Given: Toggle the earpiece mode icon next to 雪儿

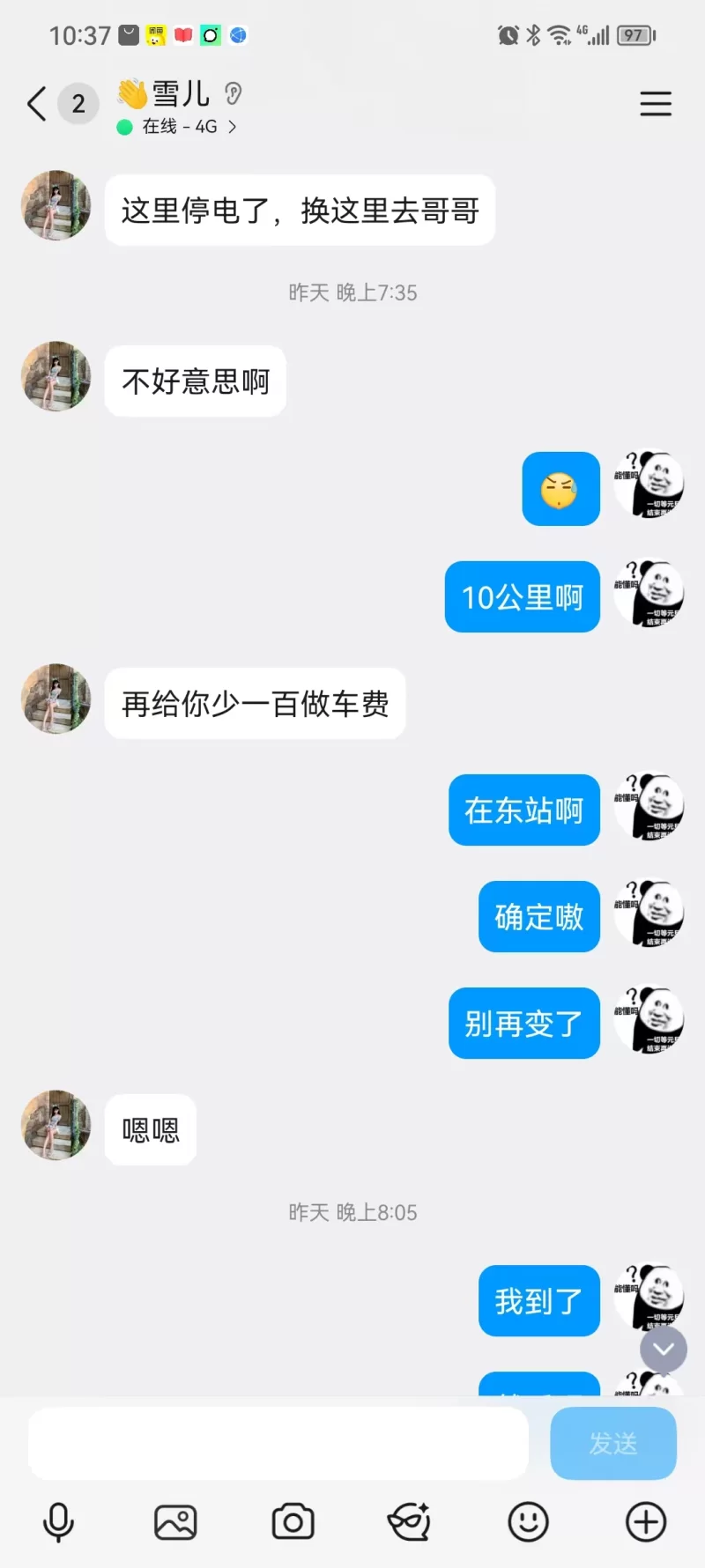Looking at the screenshot, I should point(233,93).
